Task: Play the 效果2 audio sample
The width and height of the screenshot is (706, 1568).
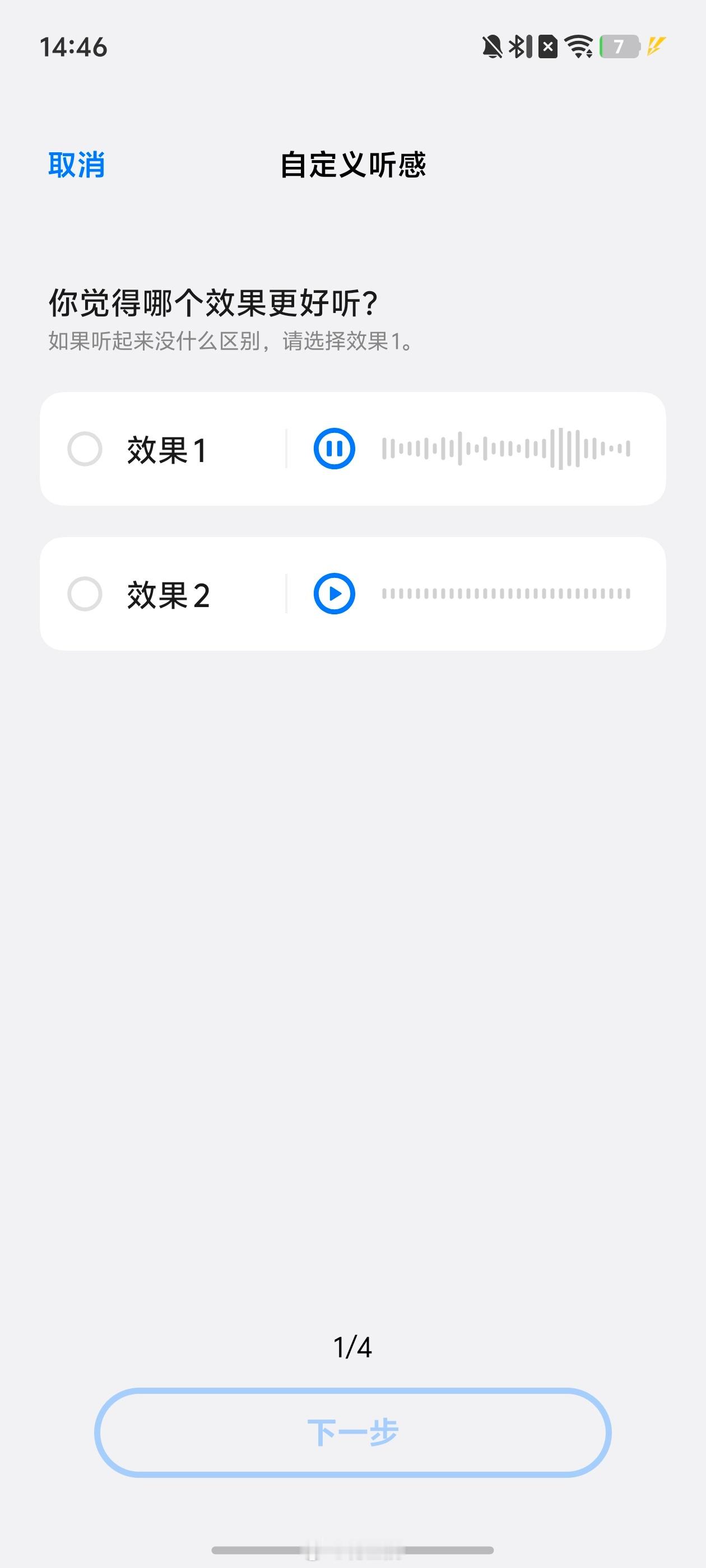Action: 335,594
